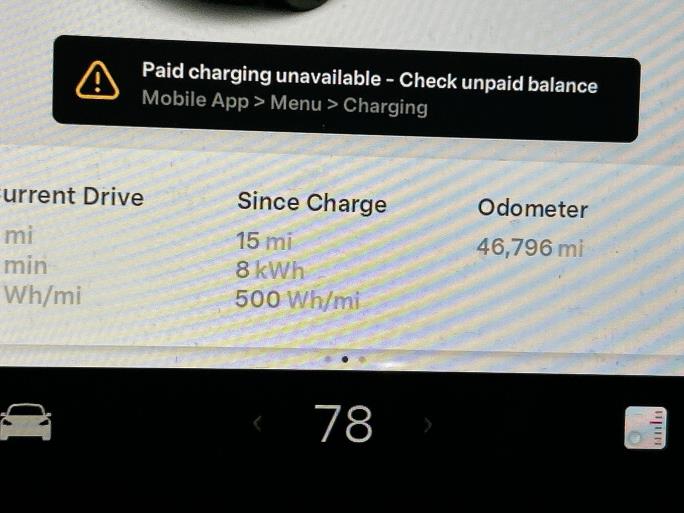Screen dimensions: 684x513
Task: Tap the trip card page indicator dots
Action: point(344,358)
